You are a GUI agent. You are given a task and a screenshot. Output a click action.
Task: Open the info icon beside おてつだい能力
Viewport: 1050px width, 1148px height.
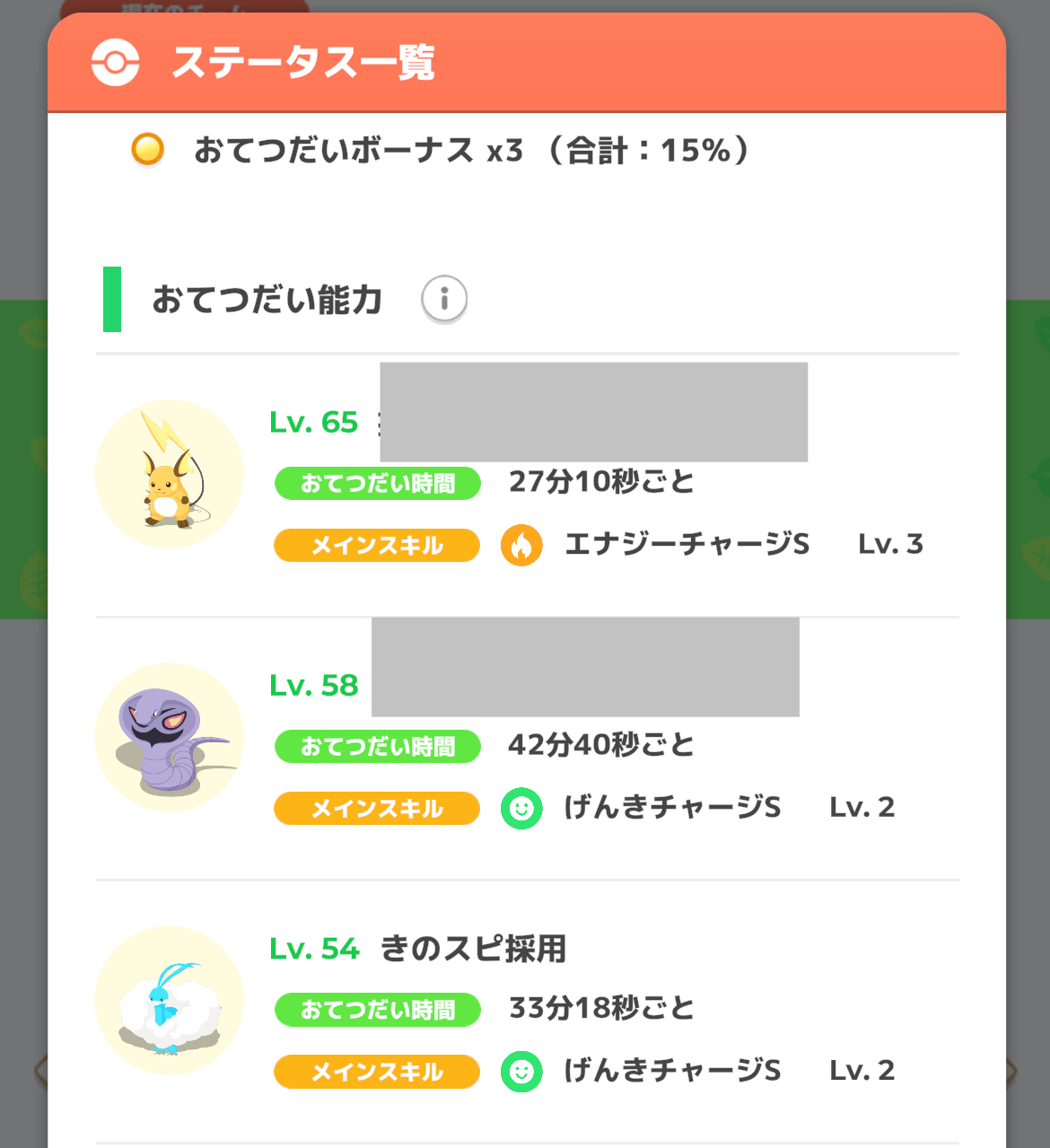click(444, 298)
